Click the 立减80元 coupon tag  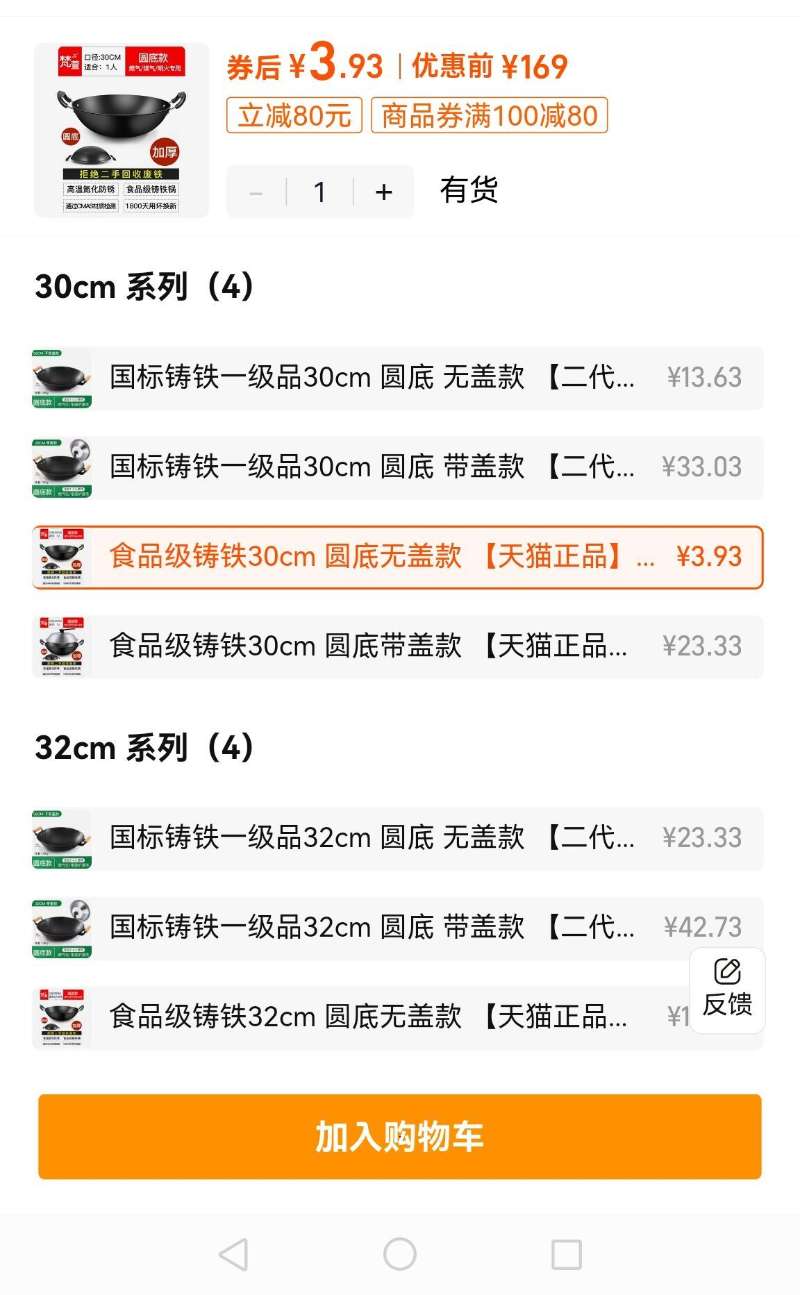[x=294, y=115]
